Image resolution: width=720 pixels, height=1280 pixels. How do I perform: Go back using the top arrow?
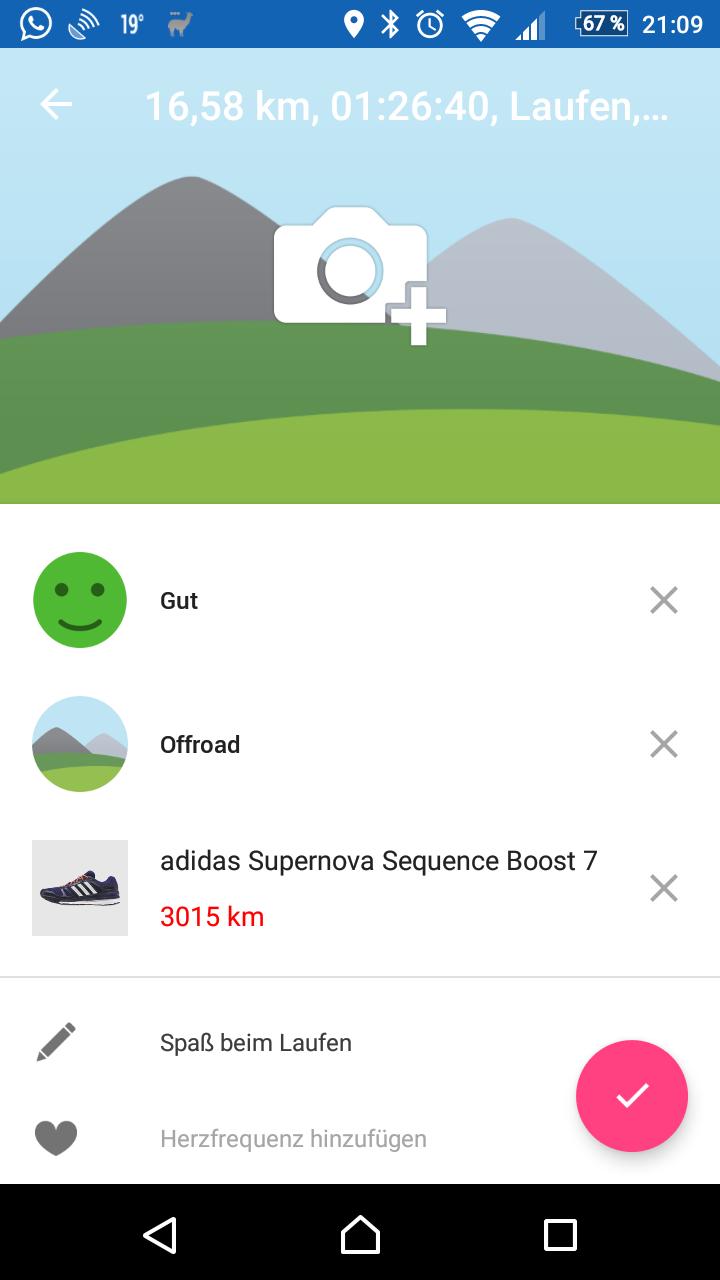(x=56, y=105)
